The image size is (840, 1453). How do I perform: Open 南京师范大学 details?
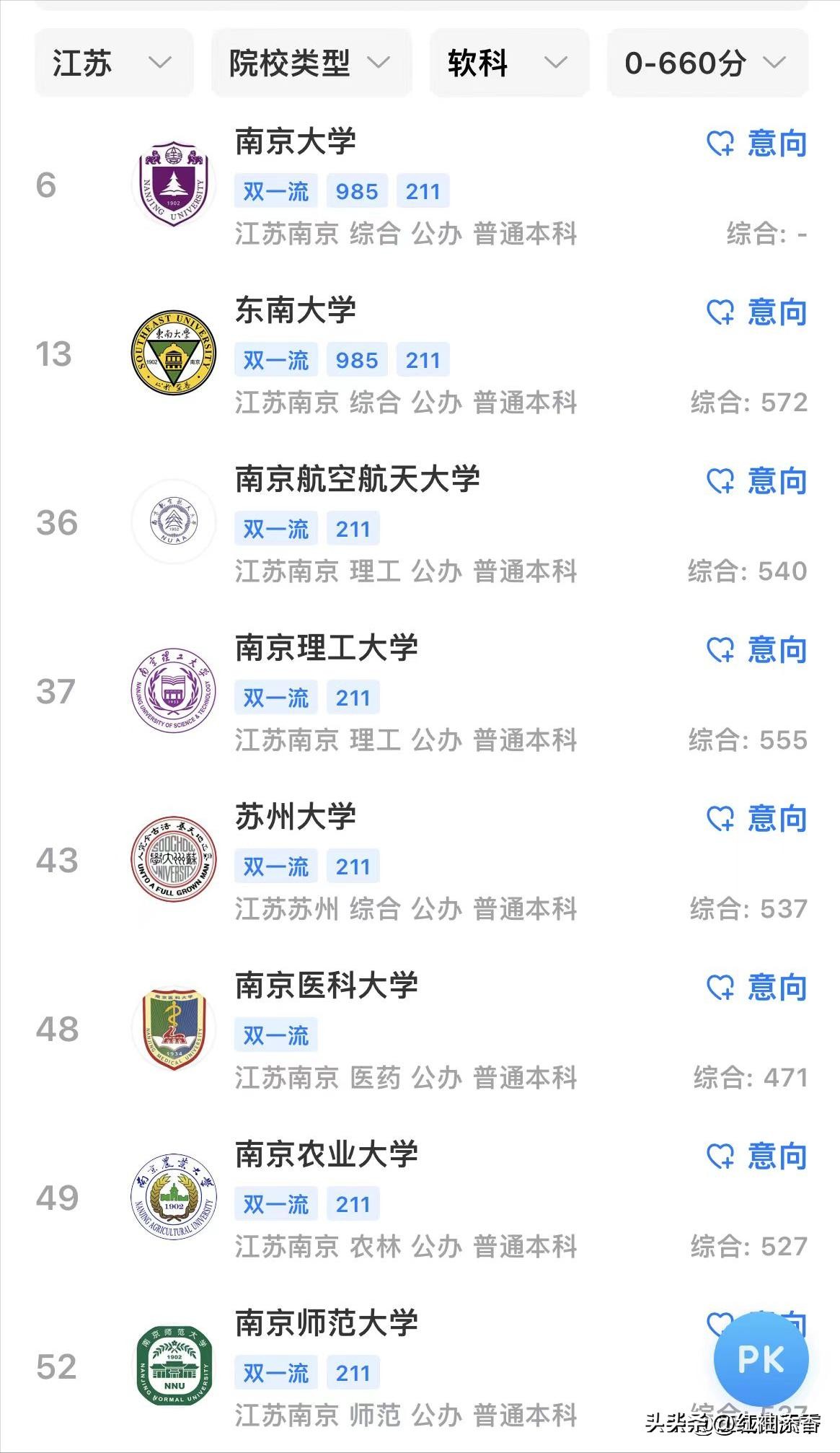coord(327,1324)
